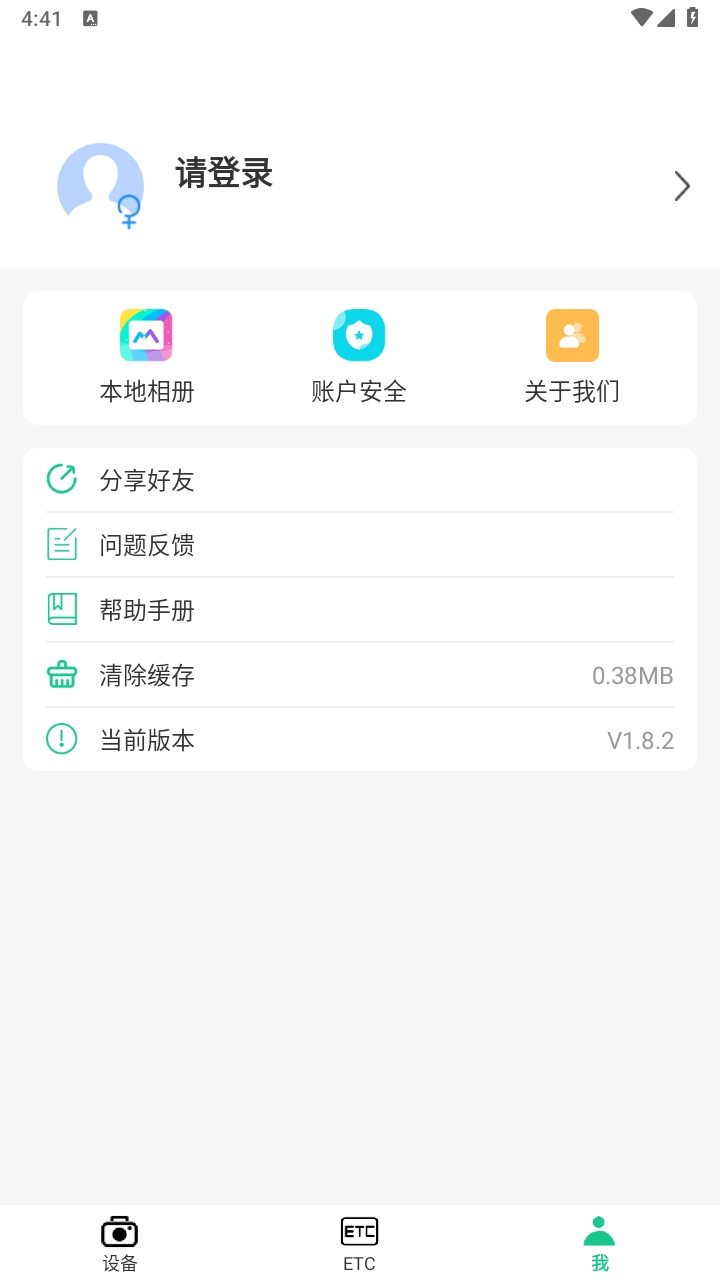Expand profile details via right chevron arrow
The width and height of the screenshot is (720, 1280).
tap(682, 186)
